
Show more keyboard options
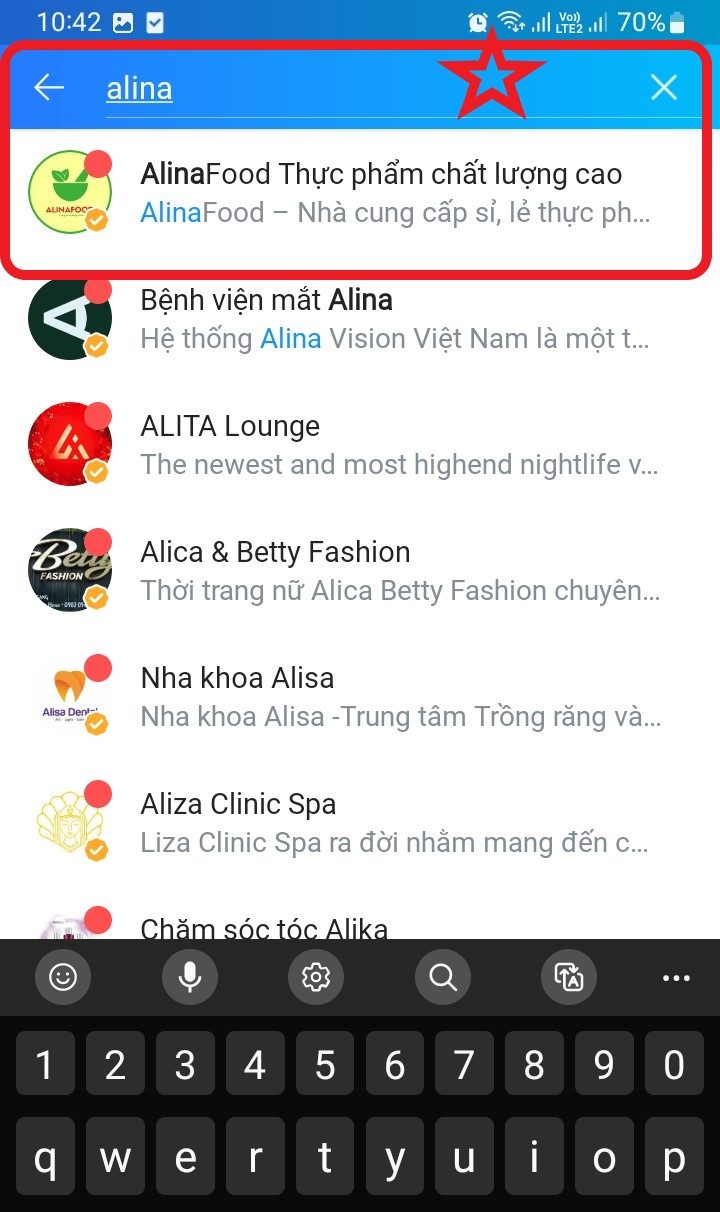677,978
